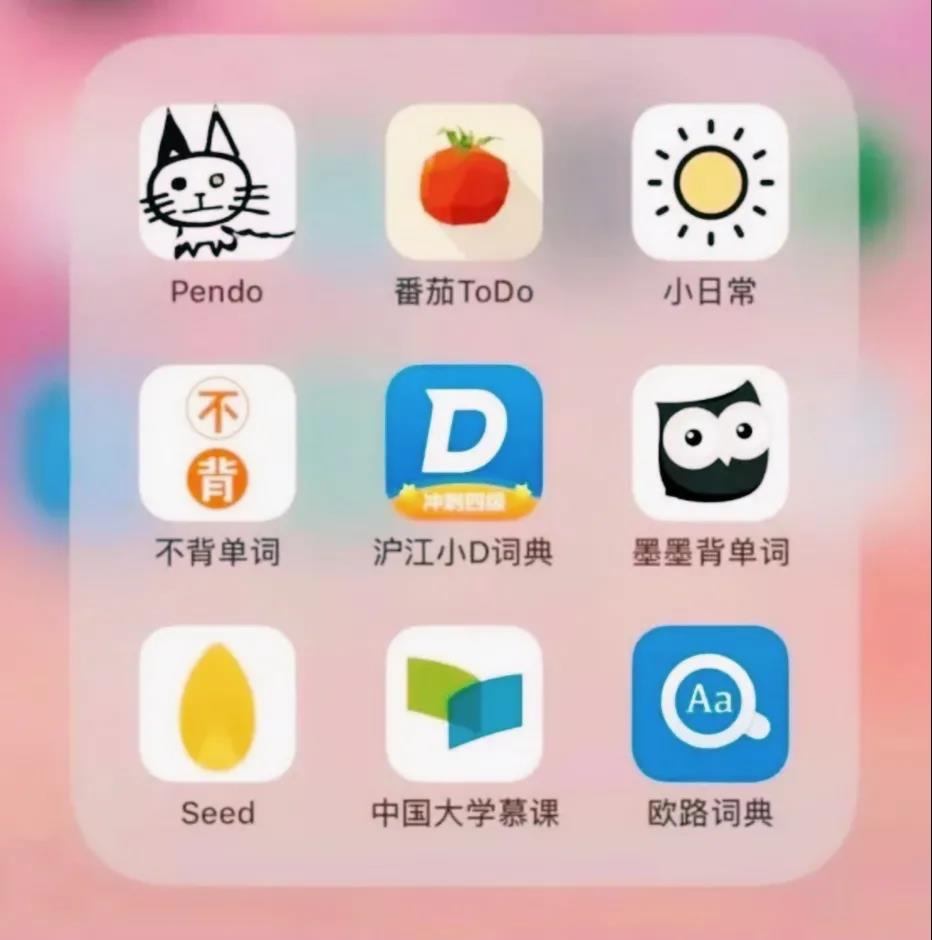This screenshot has width=932, height=940.
Task: Launch the 番茄ToDo app
Action: pyautogui.click(x=464, y=182)
